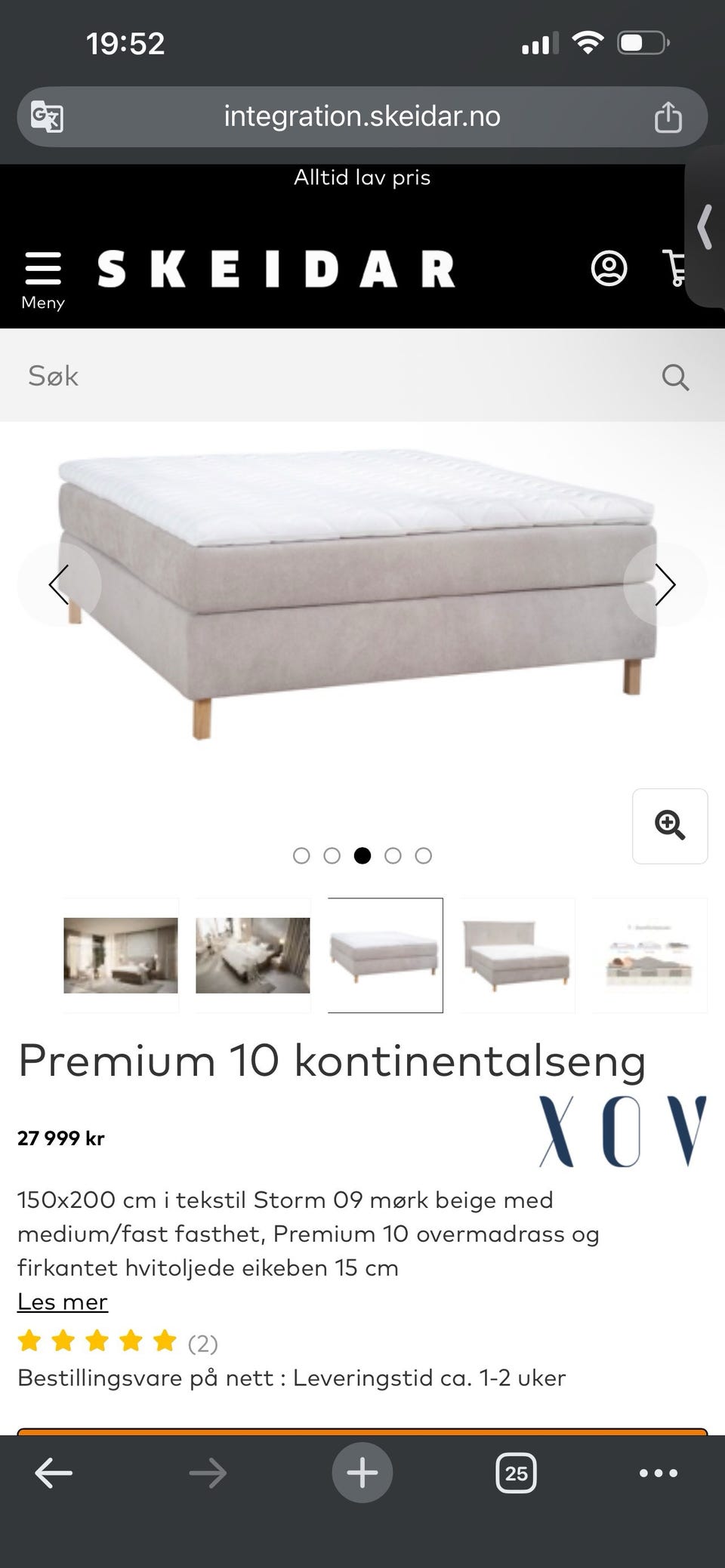Image resolution: width=725 pixels, height=1568 pixels.
Task: Click the Google Translate icon in address bar
Action: coord(47,116)
